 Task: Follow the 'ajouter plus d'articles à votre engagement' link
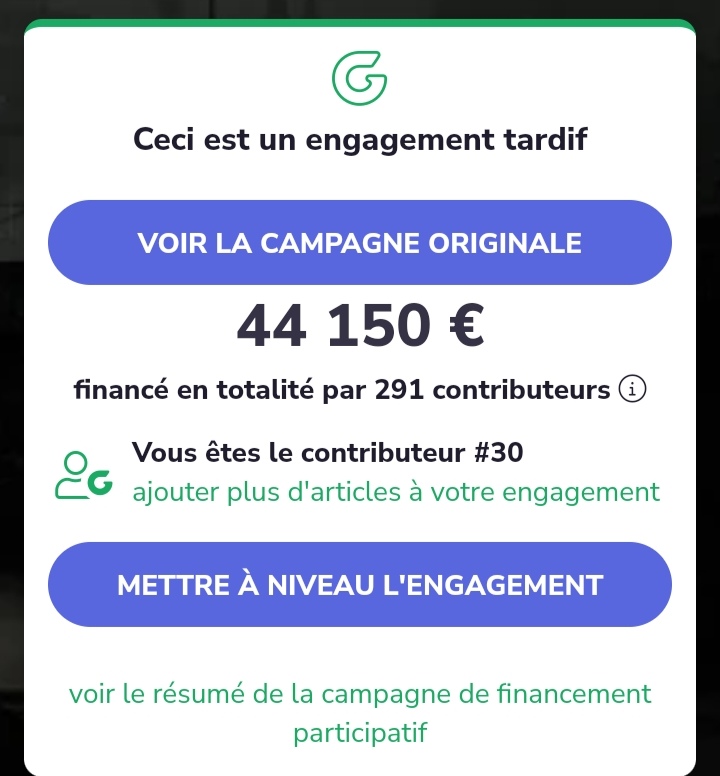pos(396,492)
